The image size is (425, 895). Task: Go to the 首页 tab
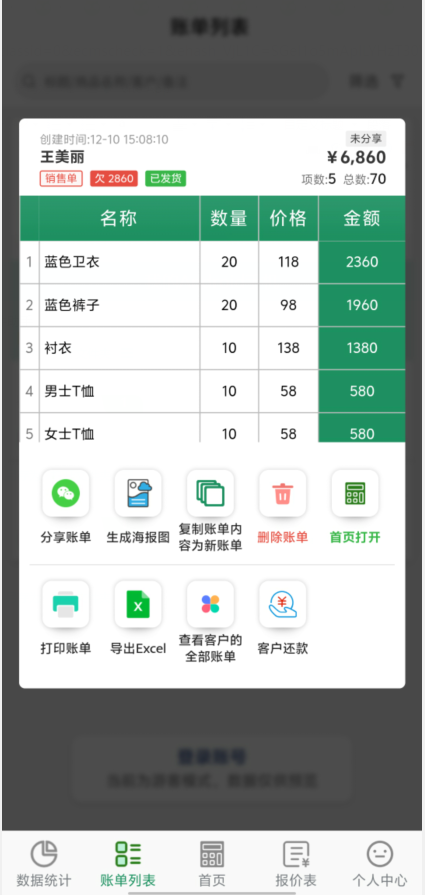212,864
